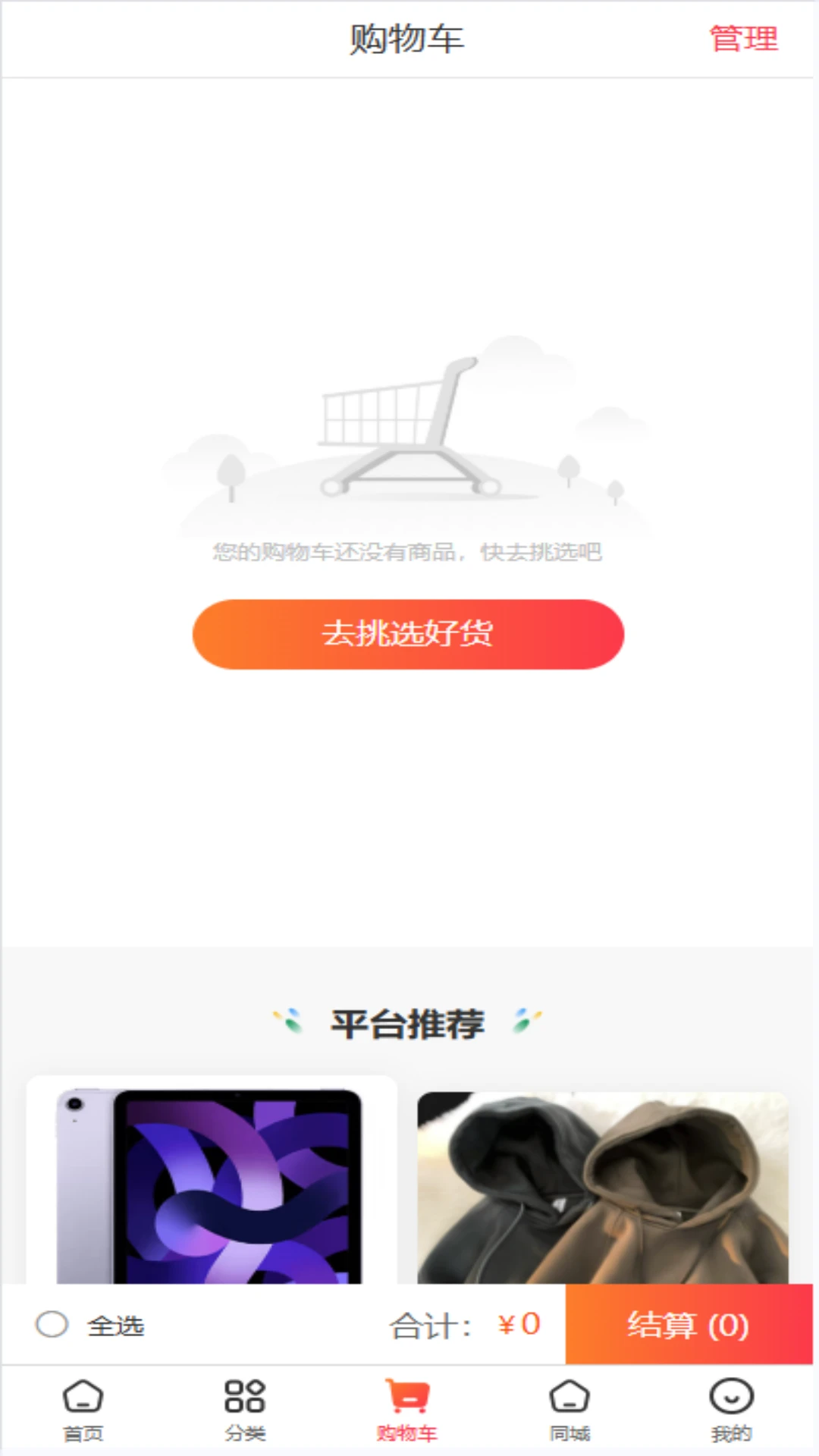Tap 管理 to manage the cart
Image resolution: width=819 pixels, height=1456 pixels.
click(x=743, y=39)
